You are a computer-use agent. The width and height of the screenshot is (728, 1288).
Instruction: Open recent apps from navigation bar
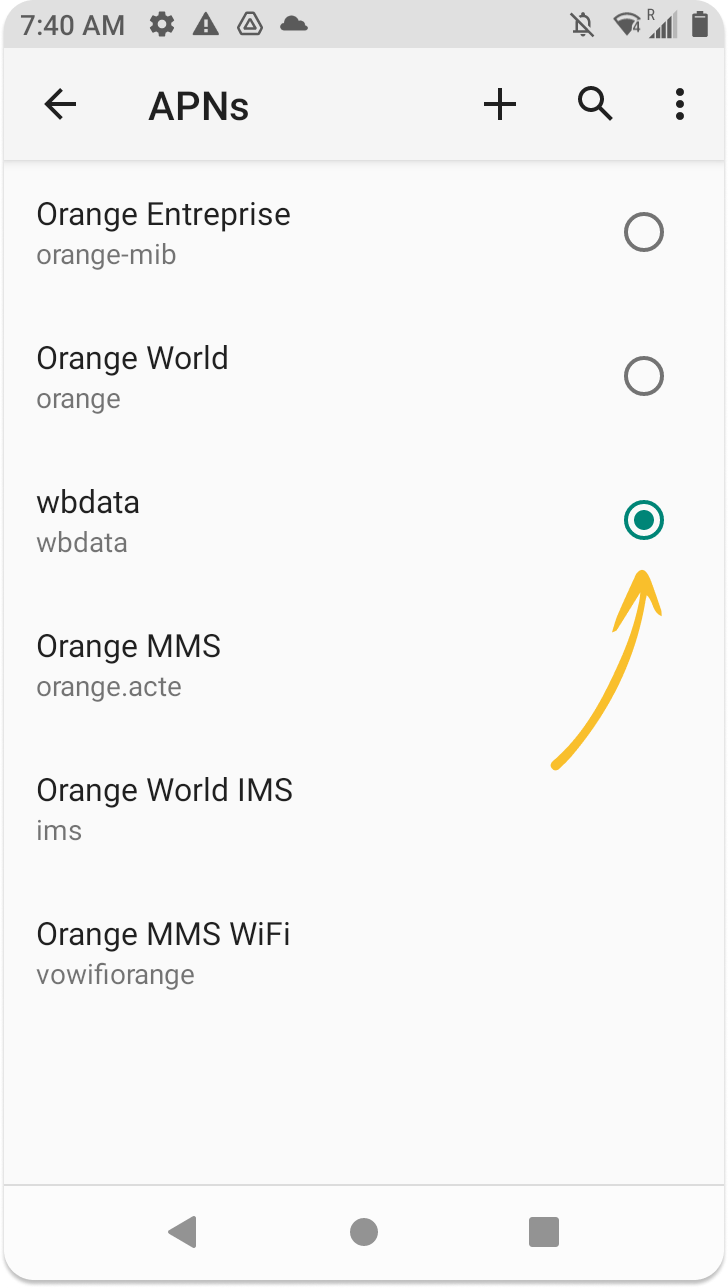pyautogui.click(x=544, y=1232)
